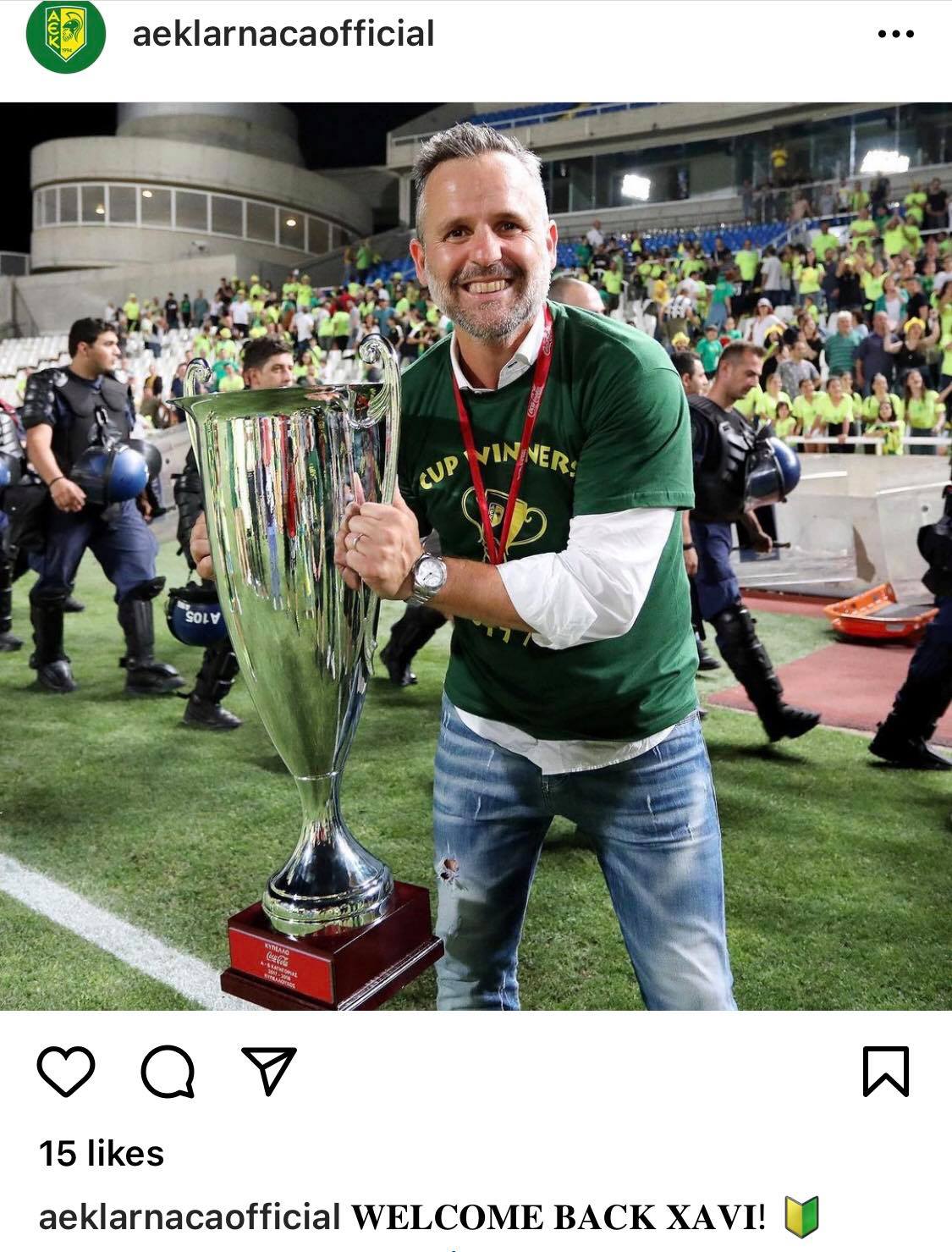Open aeklarnacaofficial from the caption username

click(x=190, y=1217)
